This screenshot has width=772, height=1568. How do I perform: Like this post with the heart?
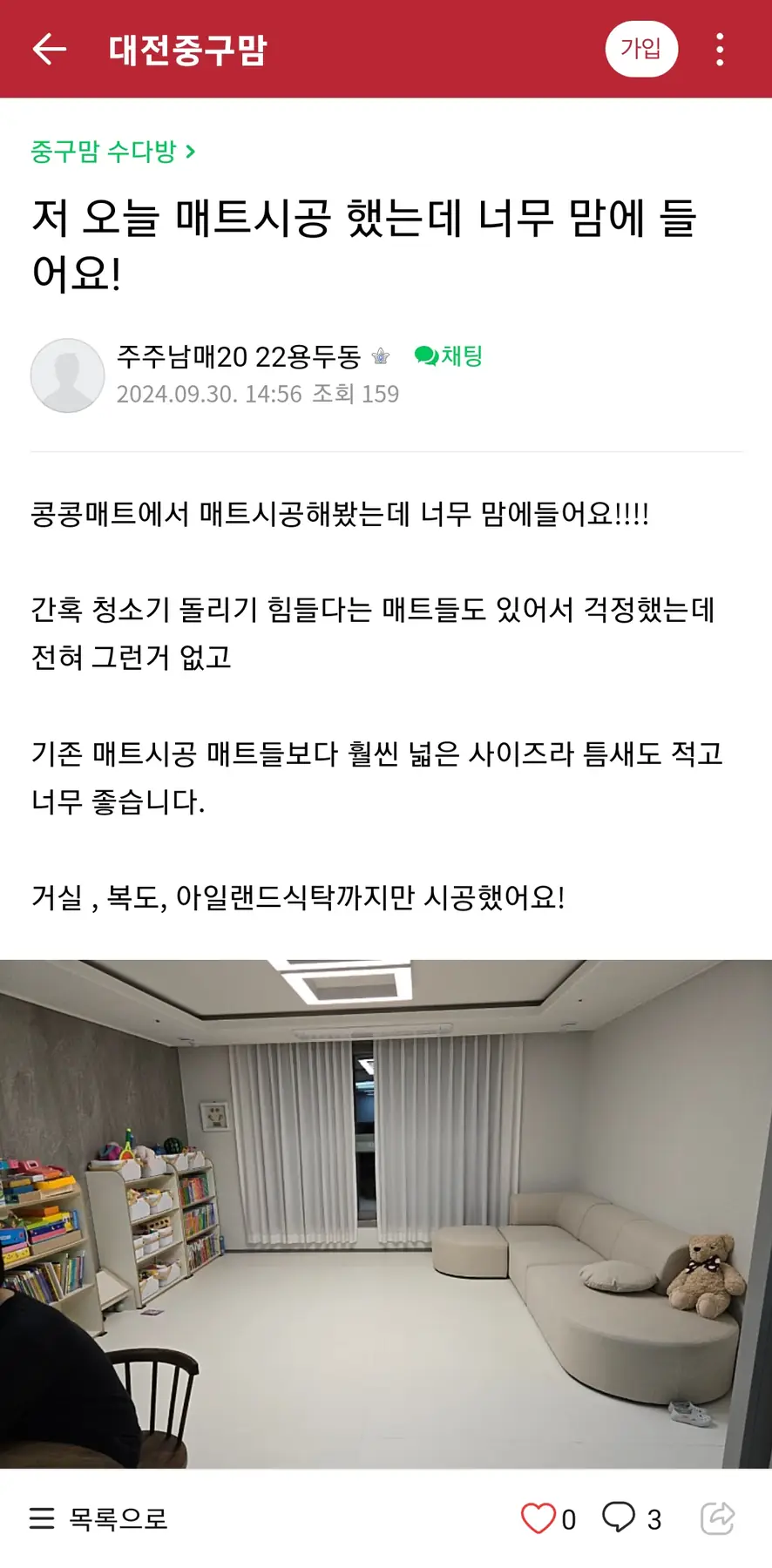pyautogui.click(x=538, y=1518)
